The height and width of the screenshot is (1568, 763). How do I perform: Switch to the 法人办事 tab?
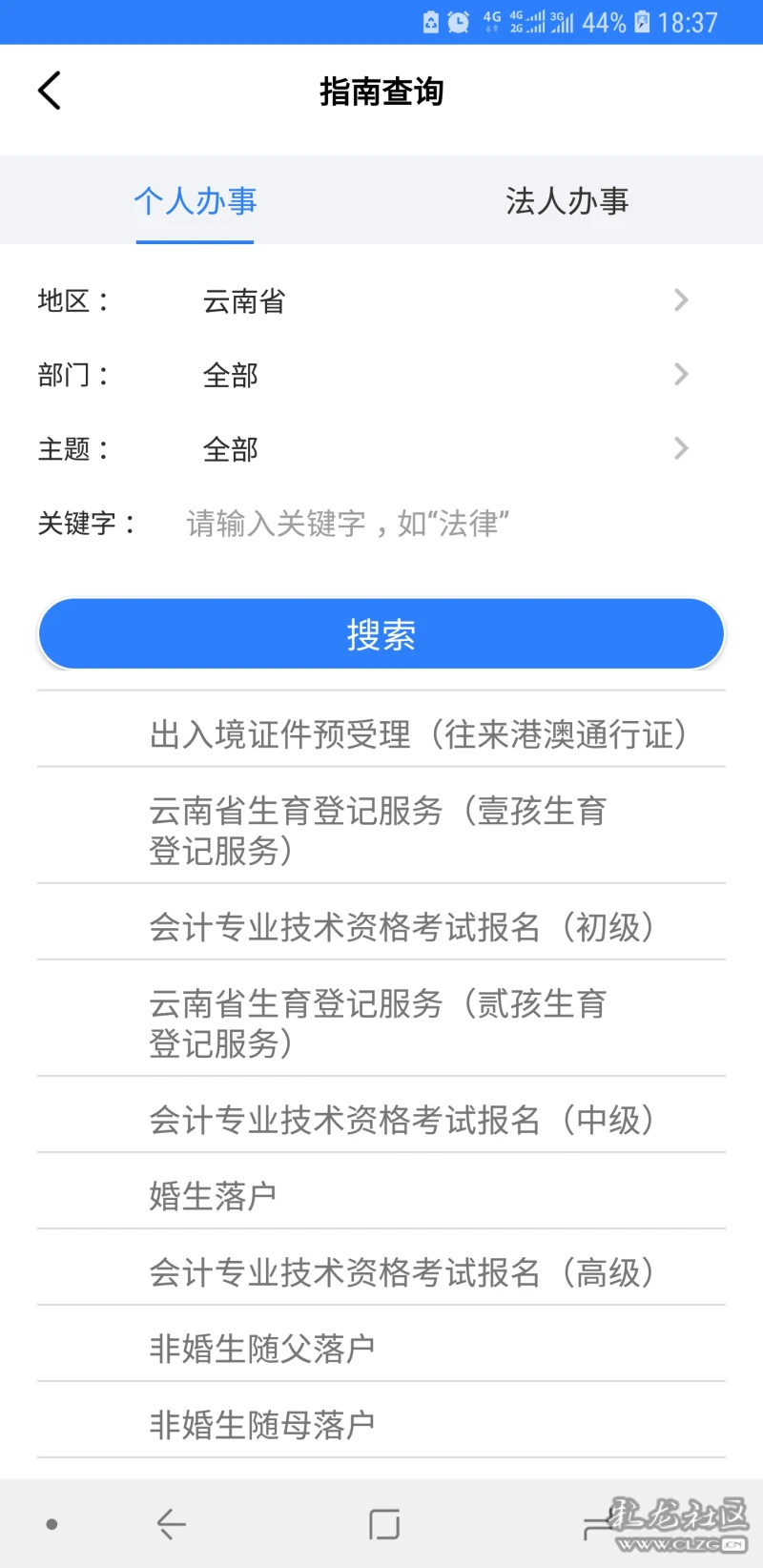(567, 201)
